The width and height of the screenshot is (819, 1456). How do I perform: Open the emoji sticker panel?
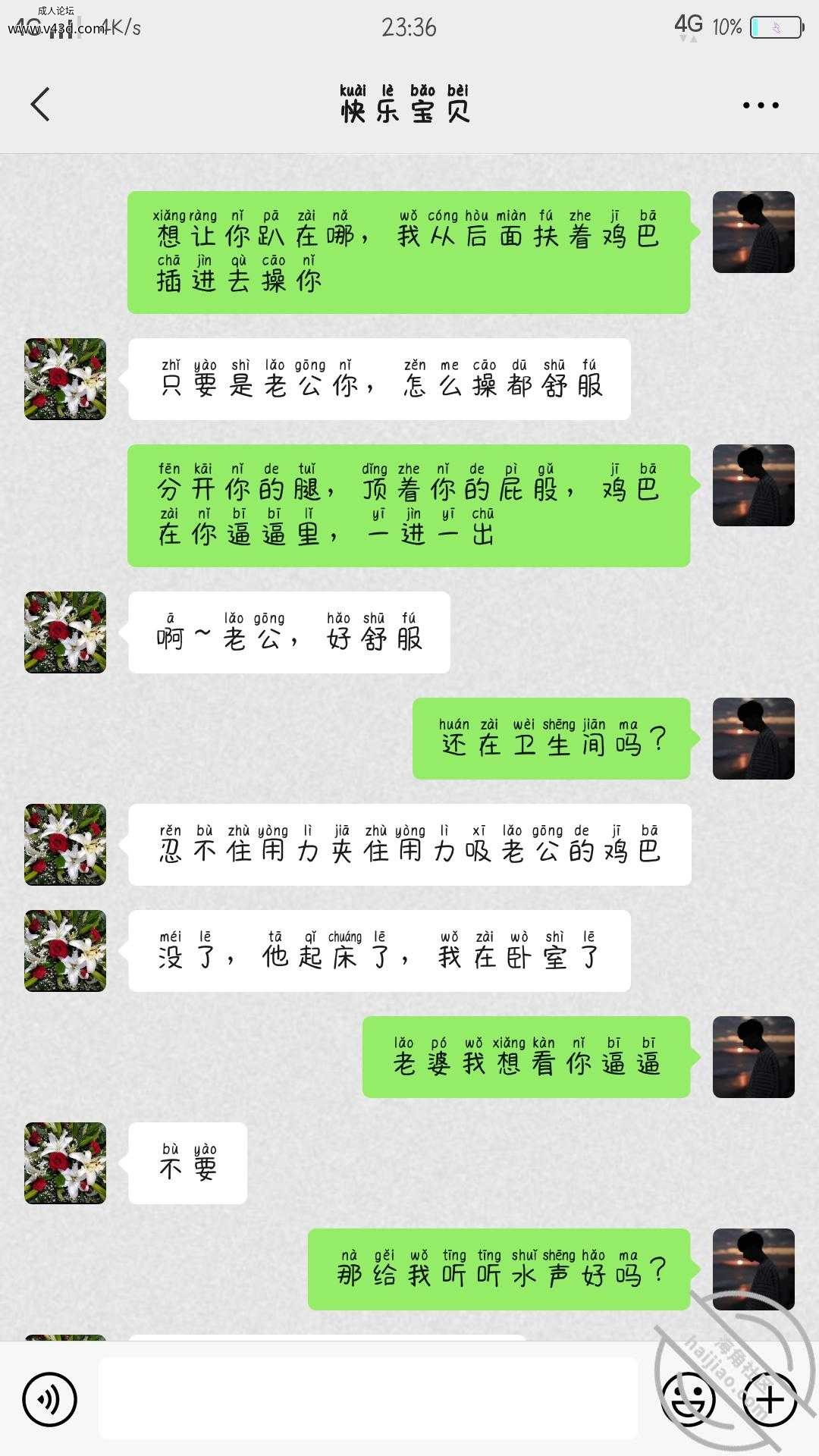pos(689,1399)
